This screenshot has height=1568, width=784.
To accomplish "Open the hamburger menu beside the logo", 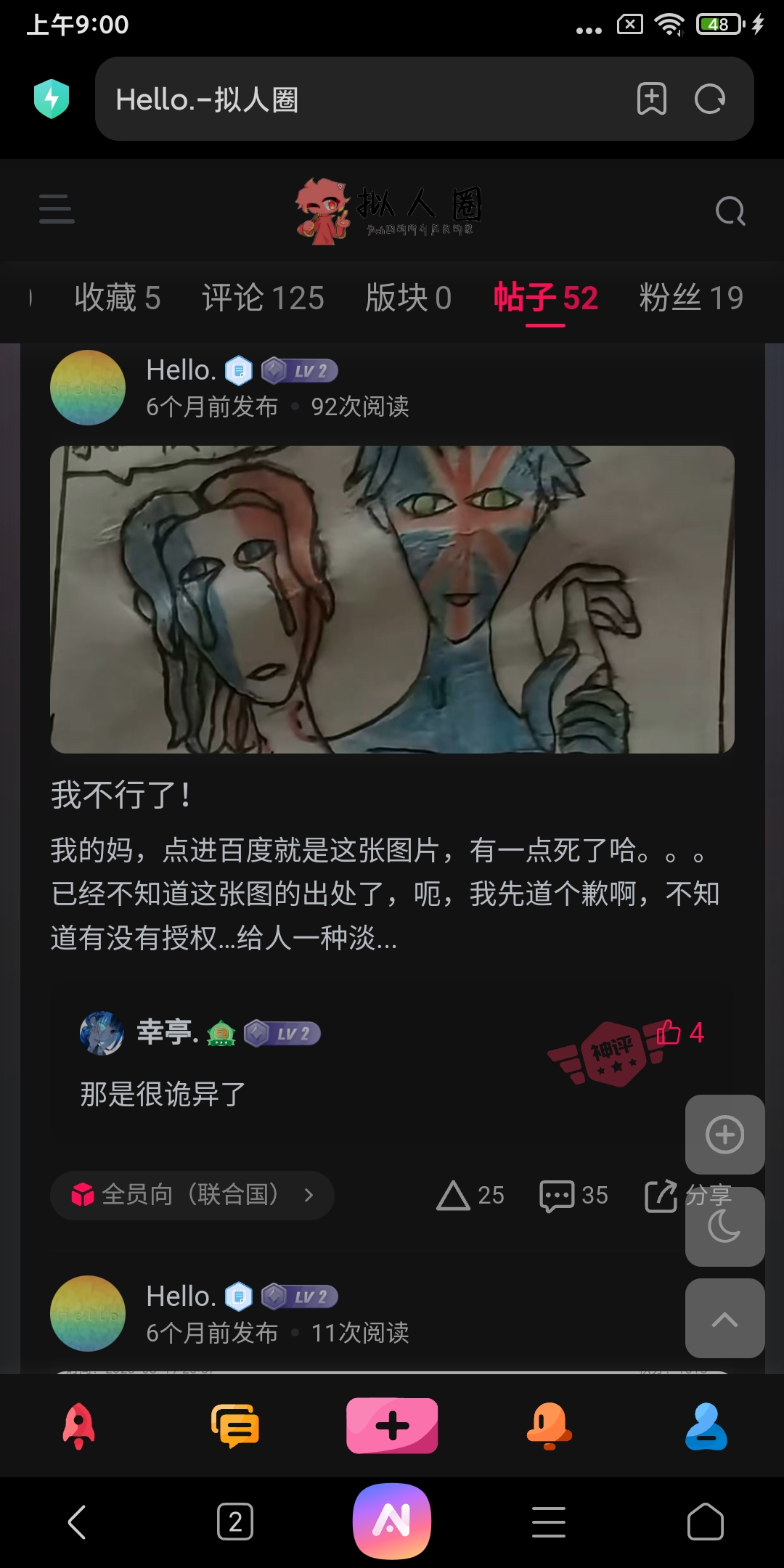I will 56,210.
